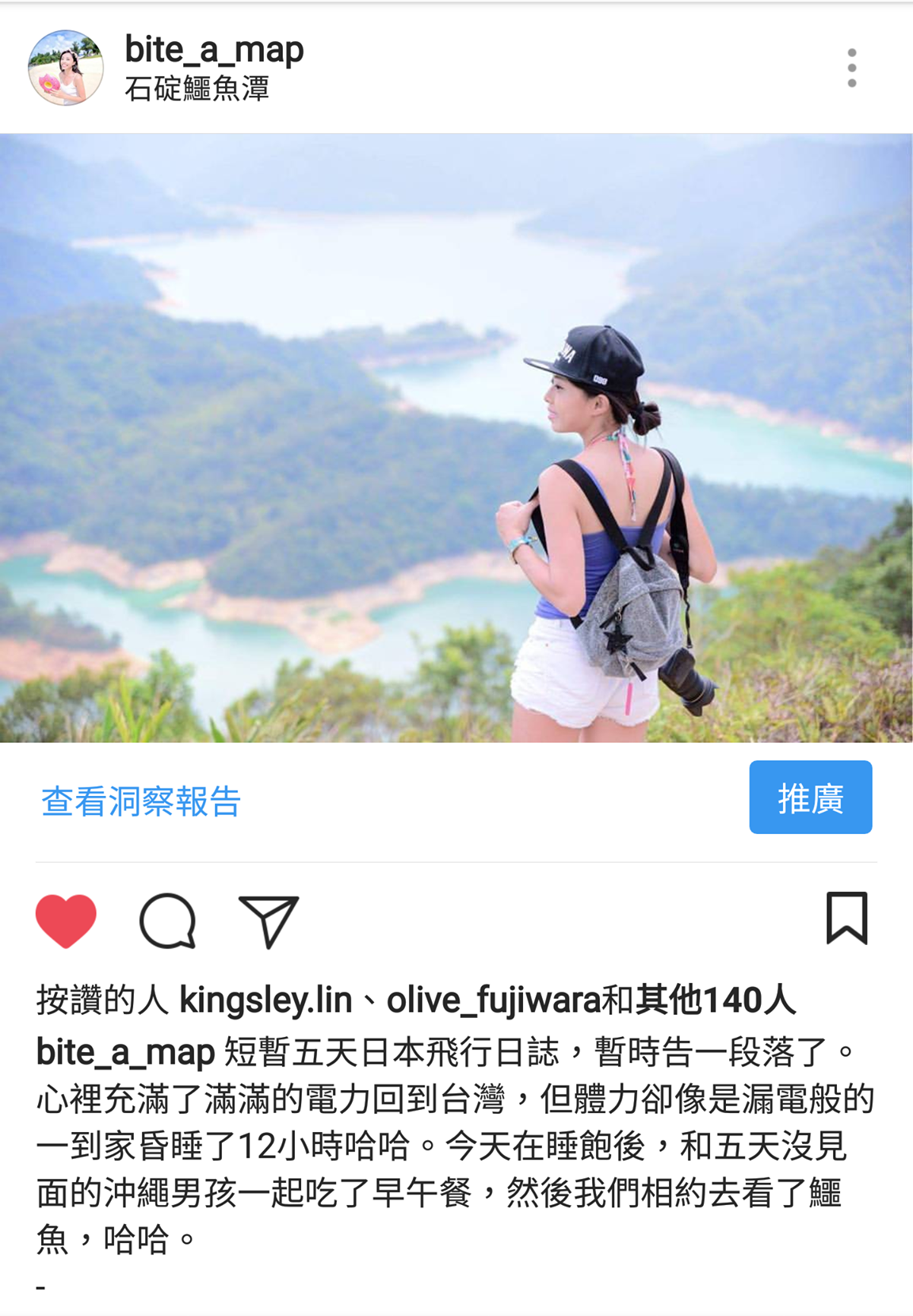
Task: Save the post with the bookmark icon
Action: point(846,918)
